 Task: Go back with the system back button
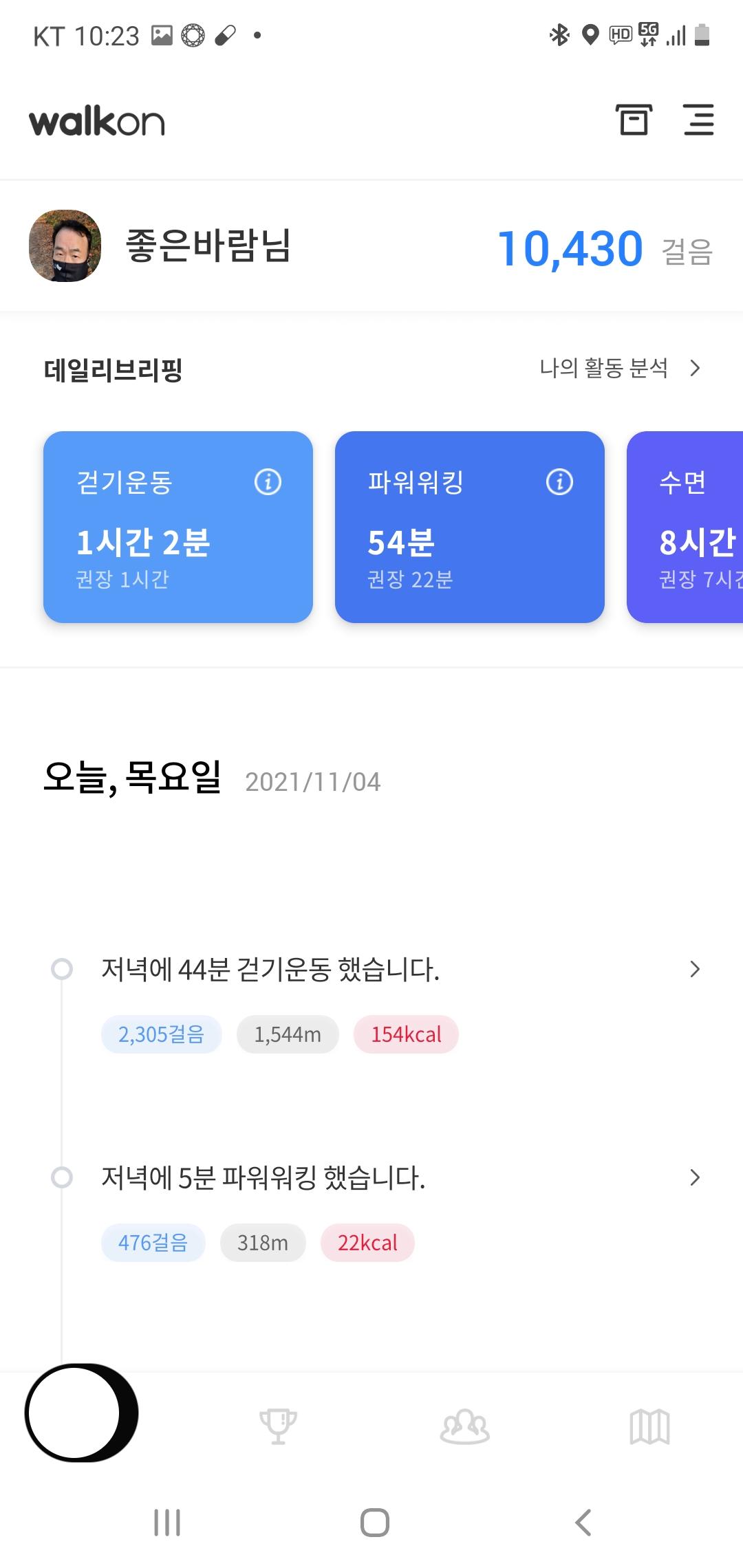[x=583, y=1522]
